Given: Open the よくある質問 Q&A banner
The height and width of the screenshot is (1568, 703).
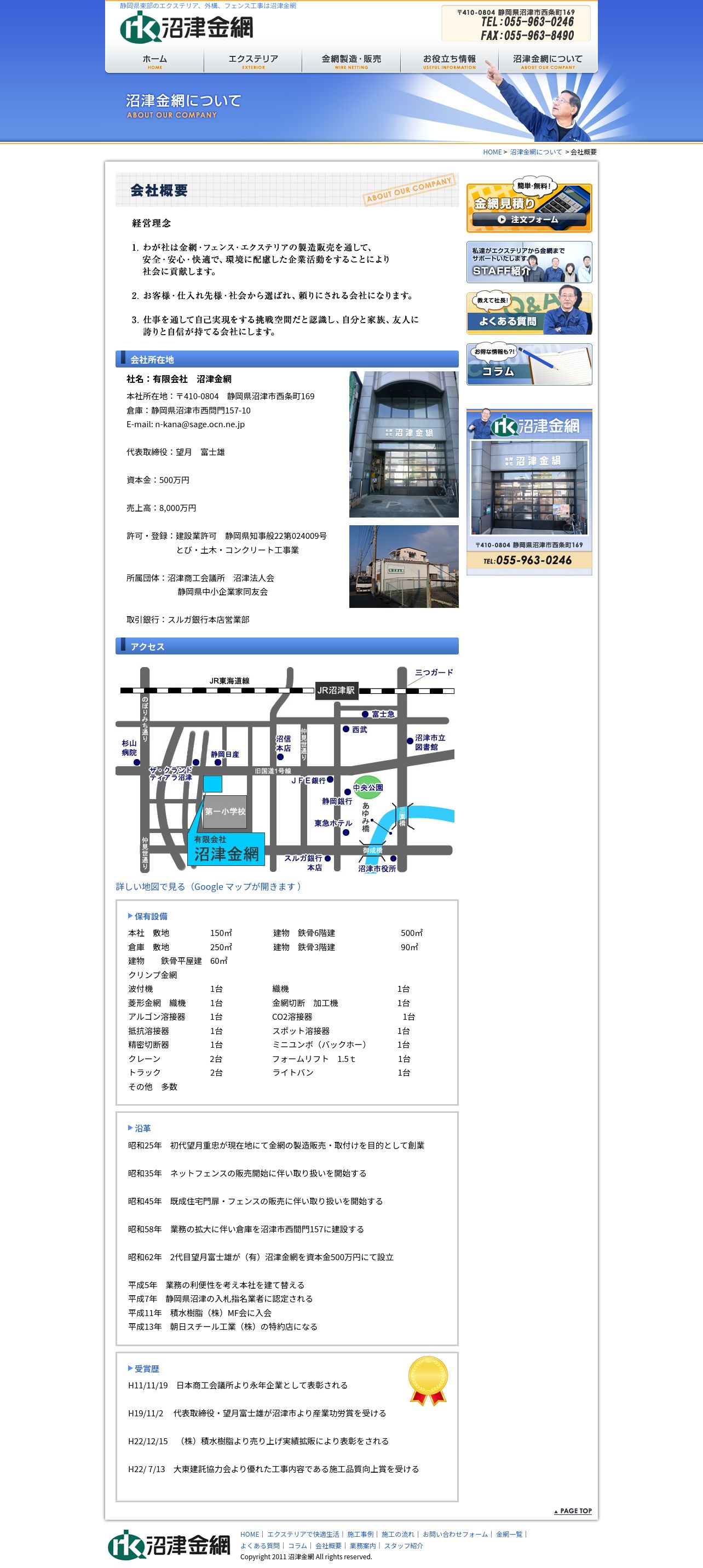Looking at the screenshot, I should [529, 313].
